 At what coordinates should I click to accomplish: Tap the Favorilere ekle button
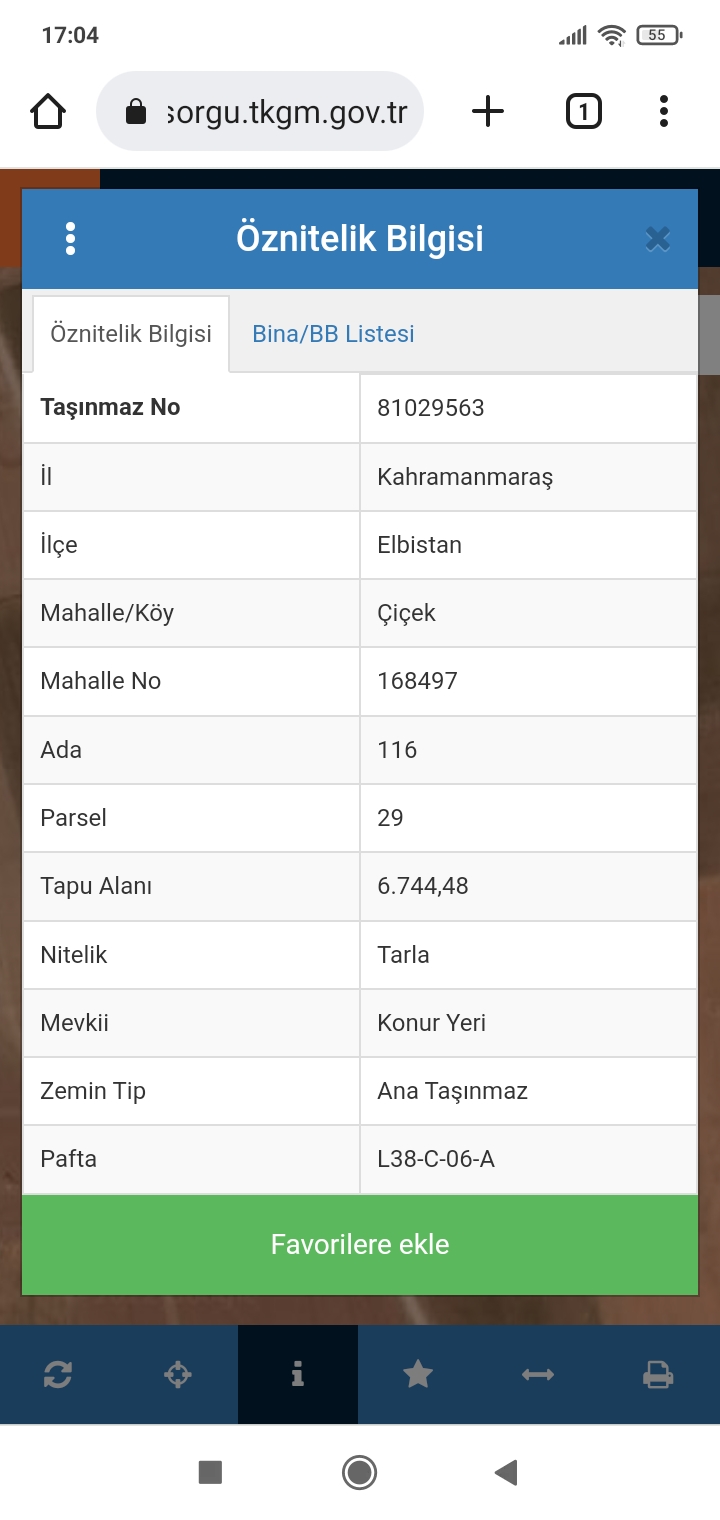point(360,1245)
